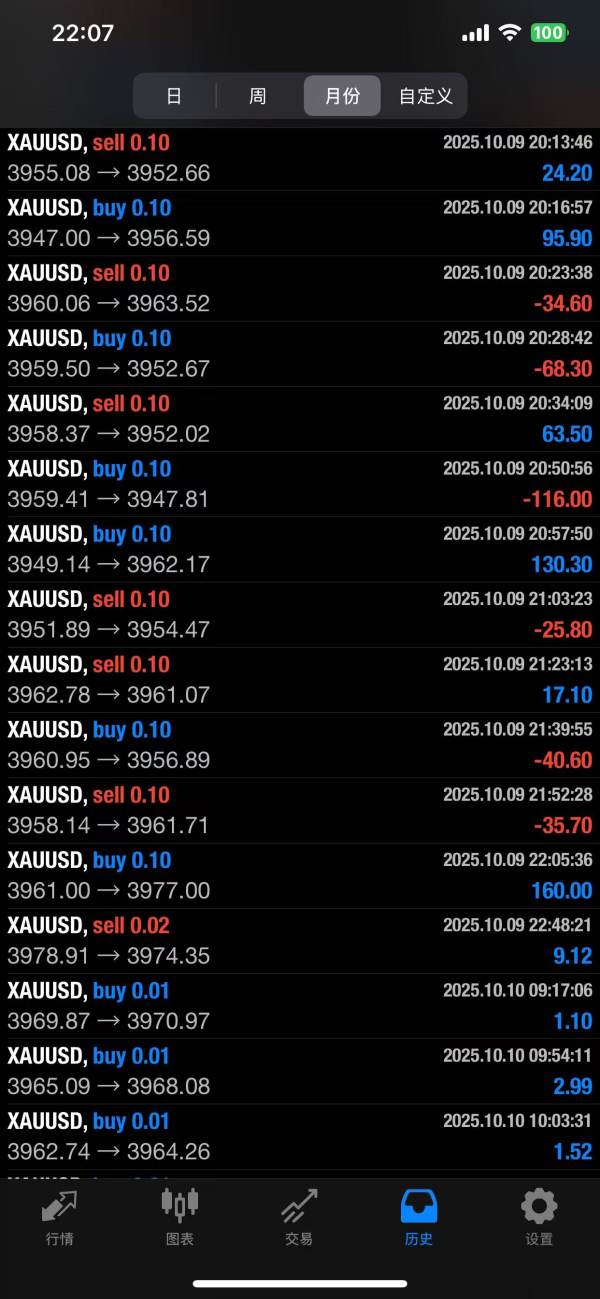
Task: Switch to the 交易 trade tab
Action: point(299,1217)
